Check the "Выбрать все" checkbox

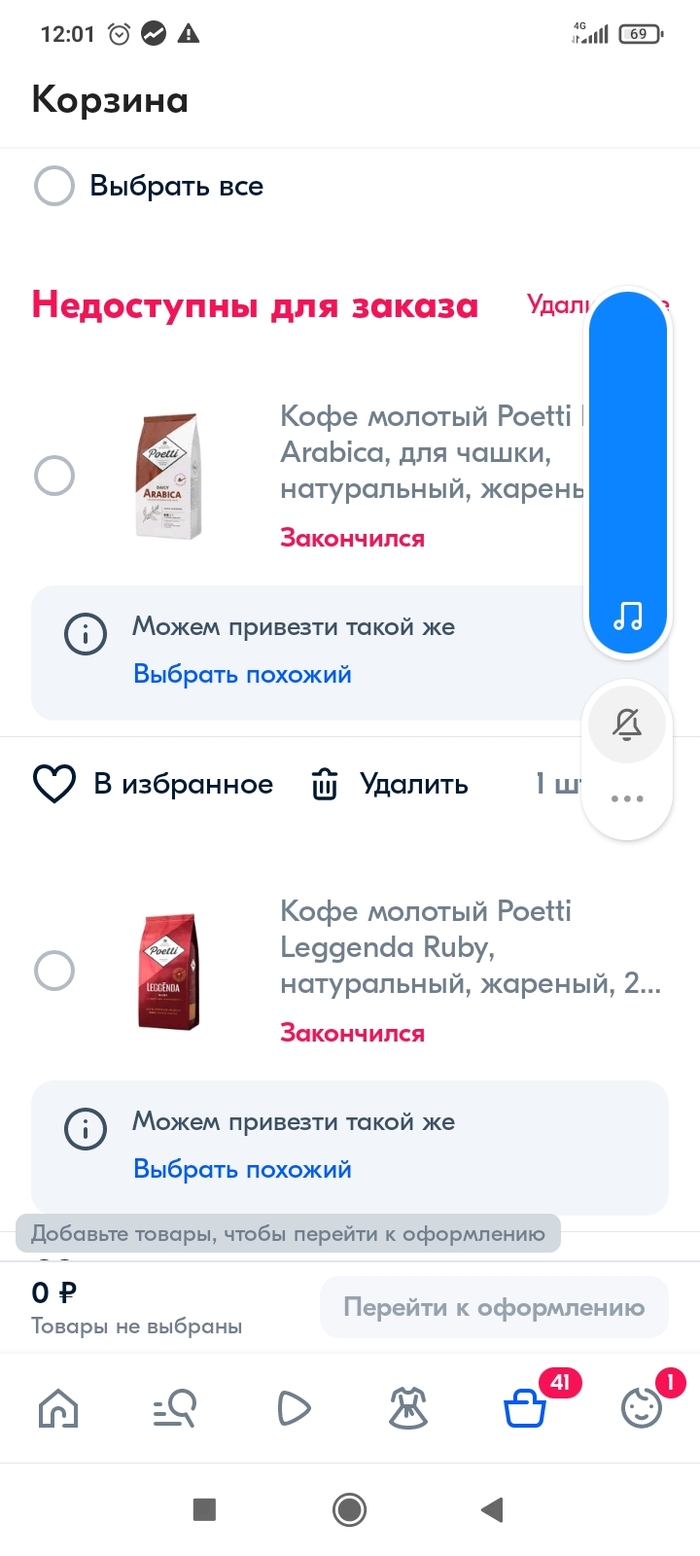pos(54,186)
